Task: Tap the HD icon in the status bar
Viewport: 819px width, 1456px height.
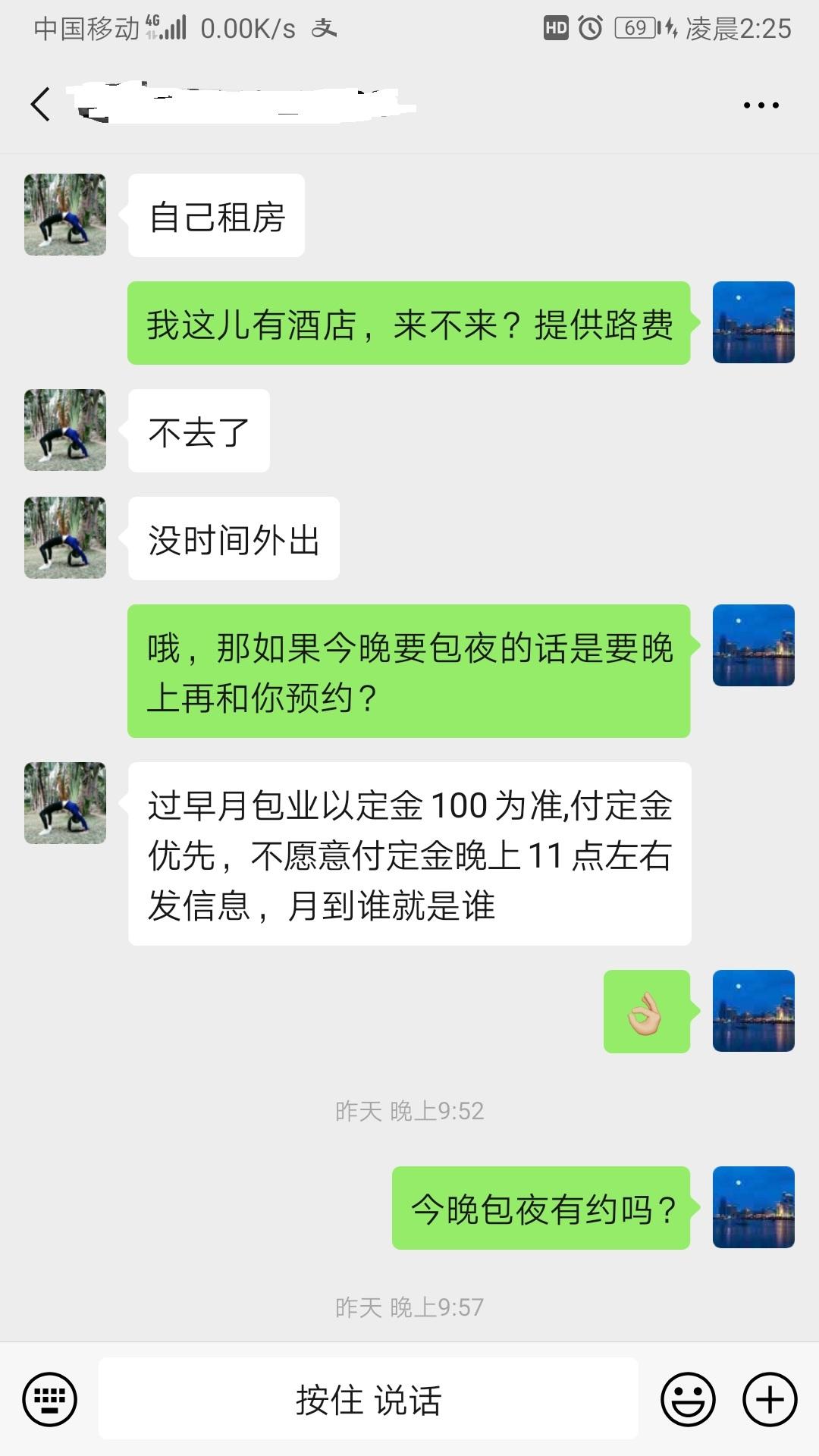Action: (x=556, y=25)
